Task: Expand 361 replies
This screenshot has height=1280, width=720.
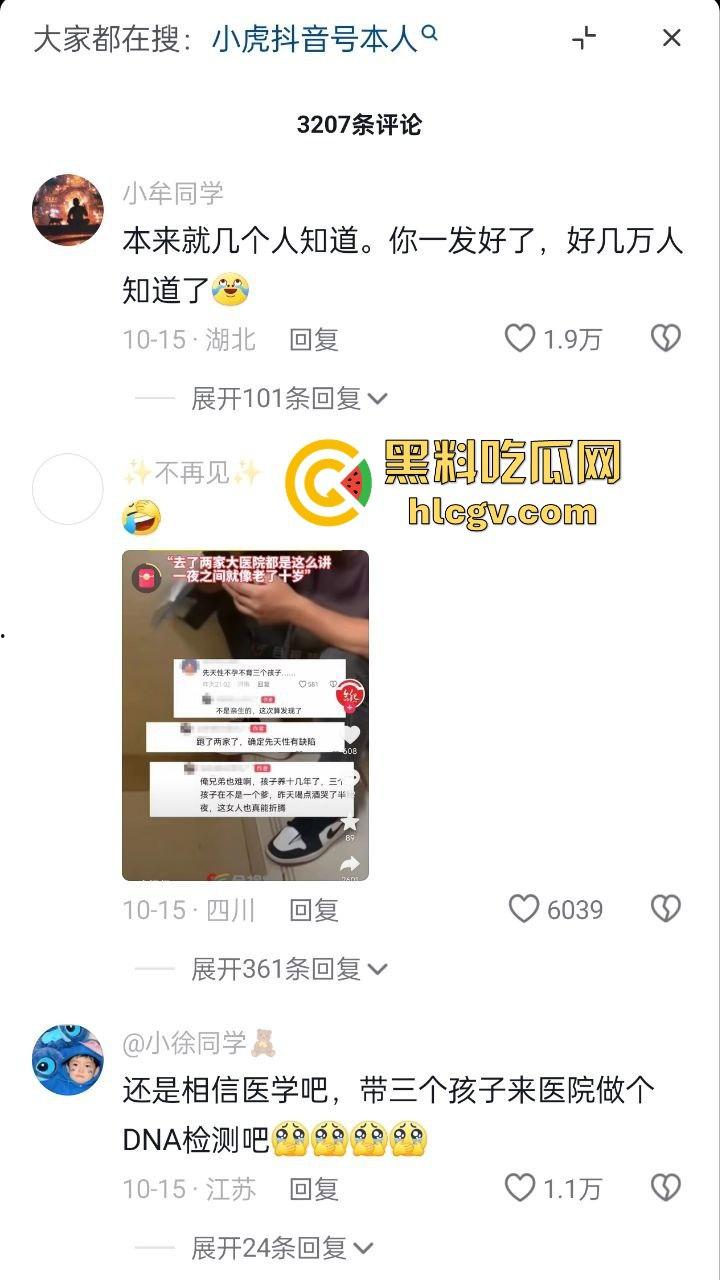Action: [x=289, y=968]
